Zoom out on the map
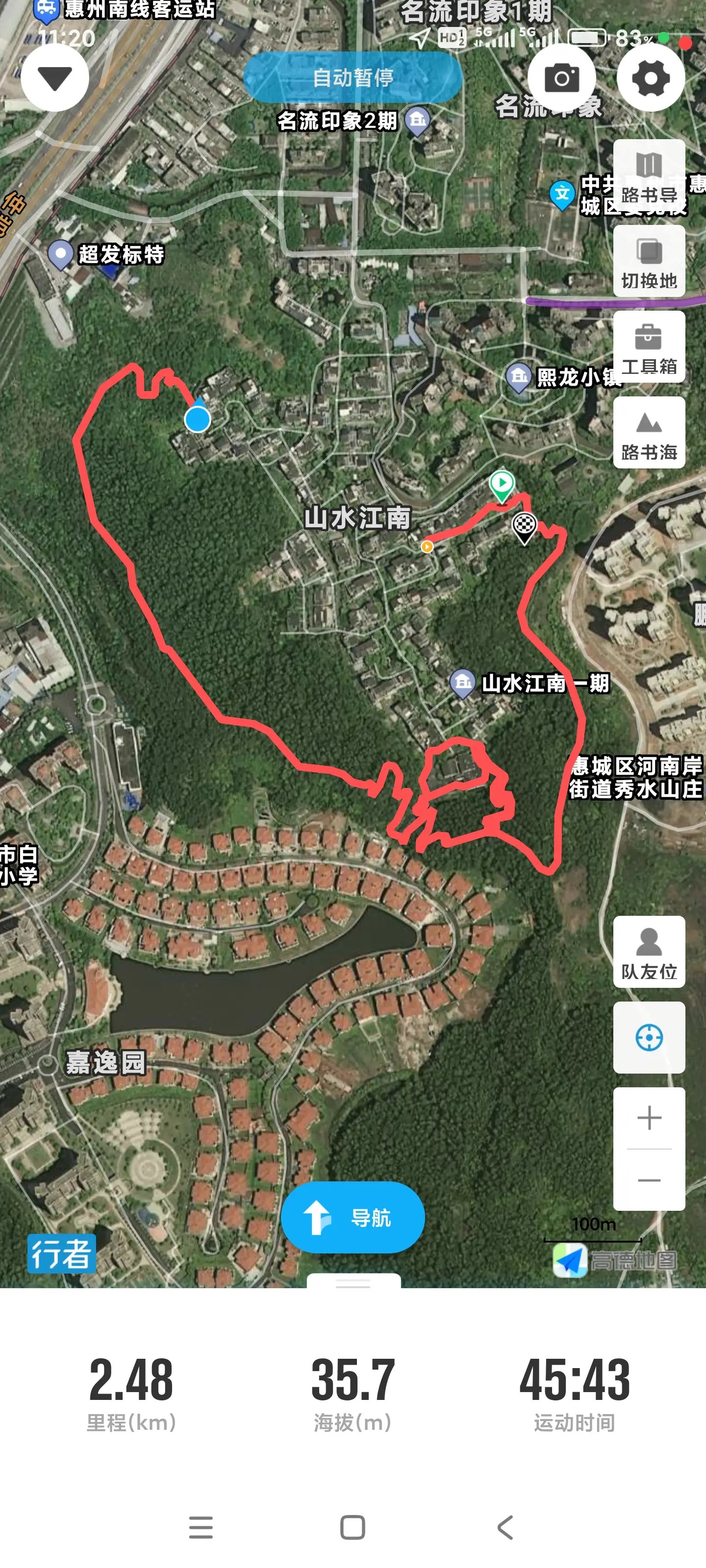This screenshot has height=1568, width=706. (x=649, y=1180)
